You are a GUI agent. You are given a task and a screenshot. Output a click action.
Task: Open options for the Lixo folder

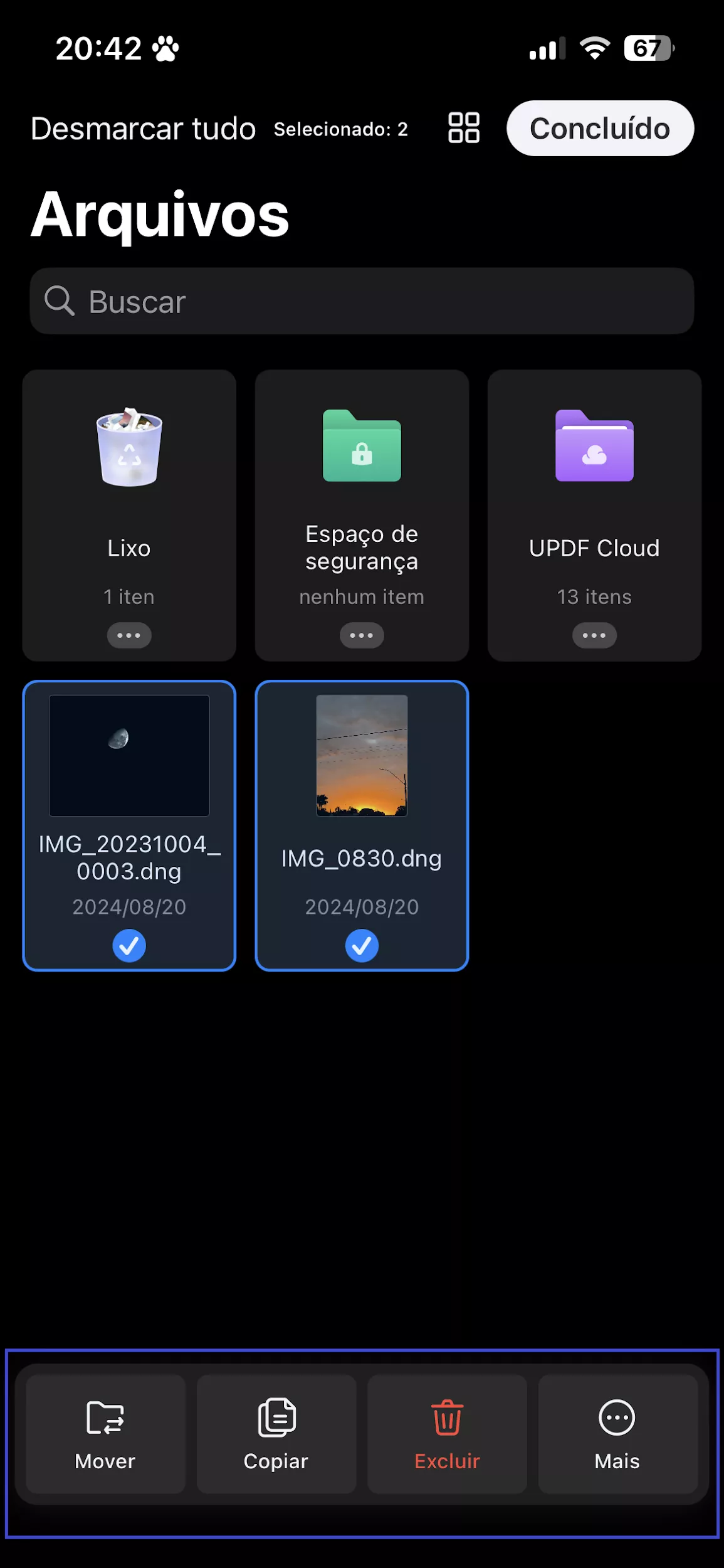129,635
